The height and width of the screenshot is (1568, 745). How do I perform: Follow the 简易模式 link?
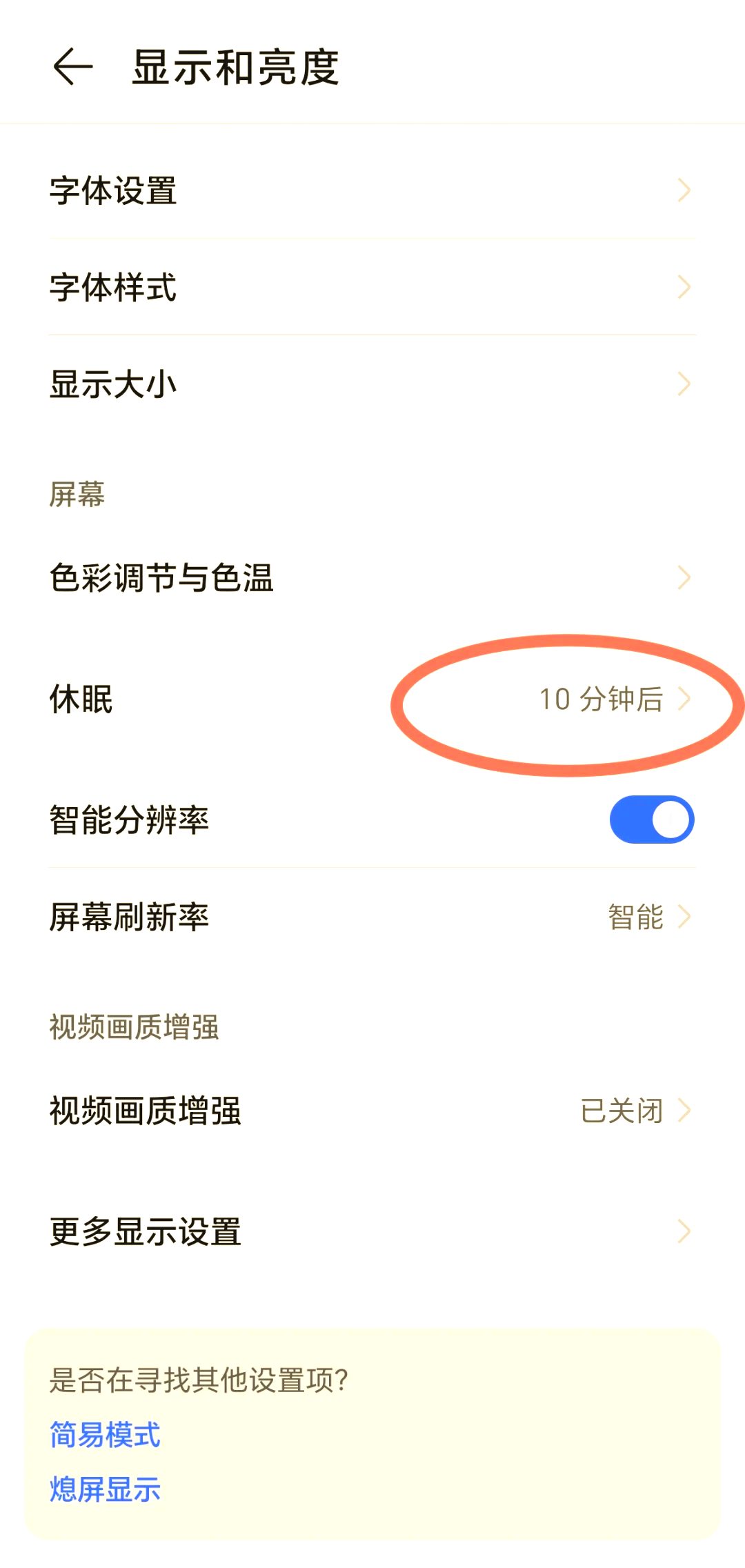tap(105, 1435)
